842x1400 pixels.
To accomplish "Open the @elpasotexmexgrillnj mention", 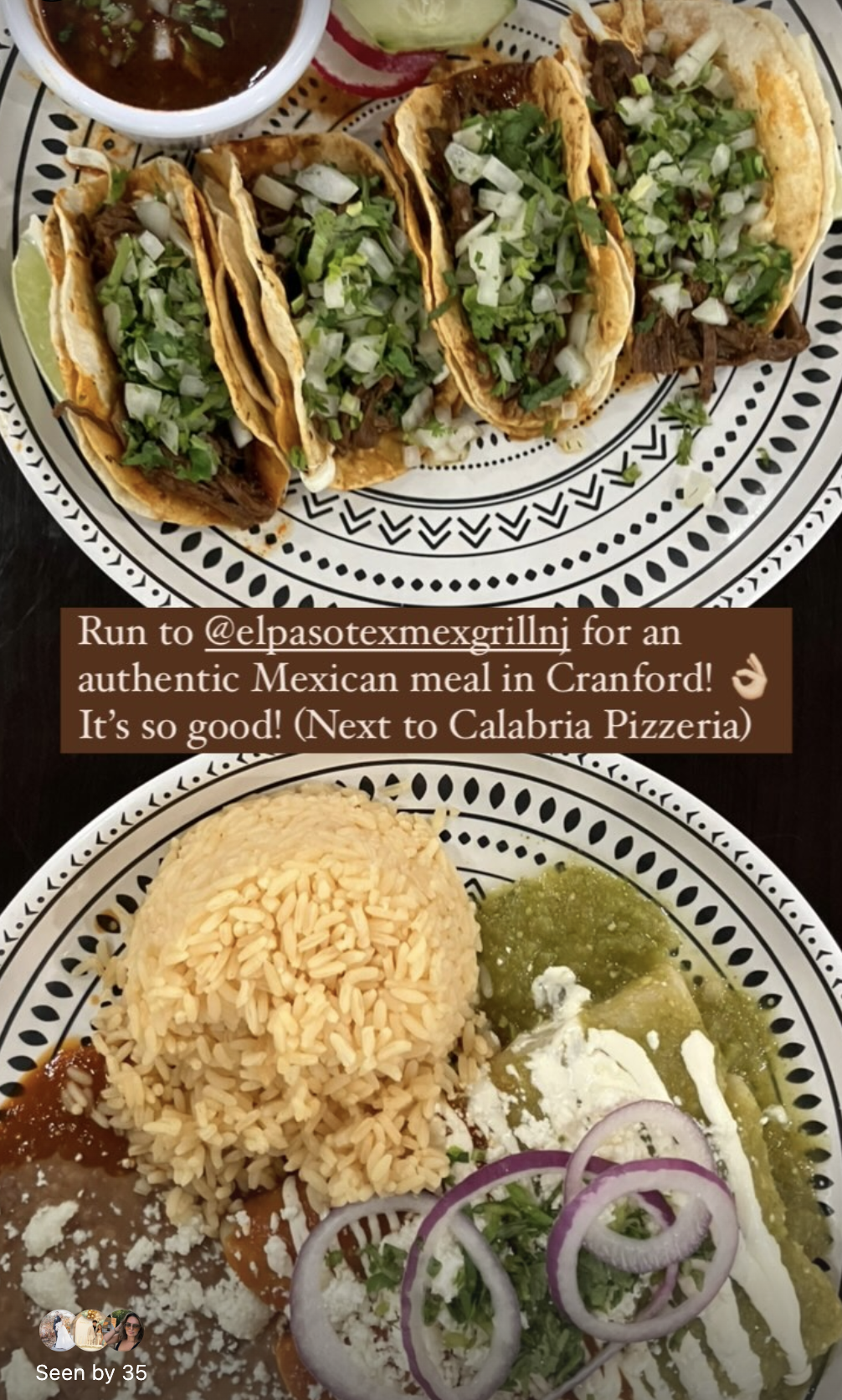I will [387, 634].
